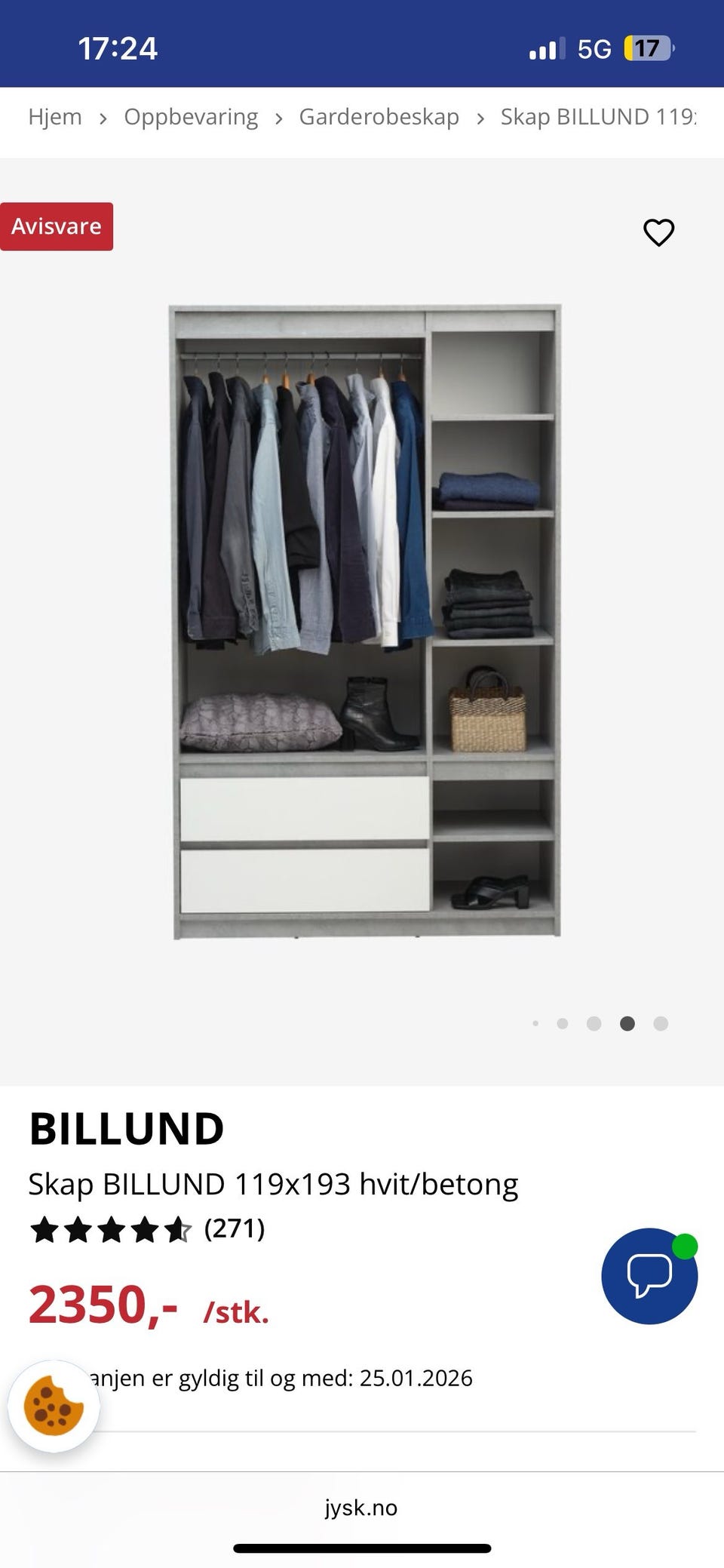Open the customer chat bubble

(650, 1277)
